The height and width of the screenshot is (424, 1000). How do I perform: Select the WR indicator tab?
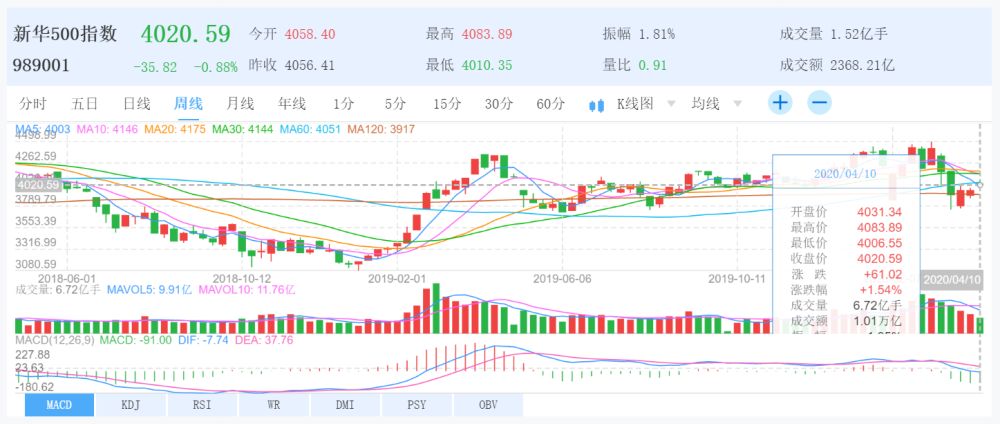(x=274, y=405)
